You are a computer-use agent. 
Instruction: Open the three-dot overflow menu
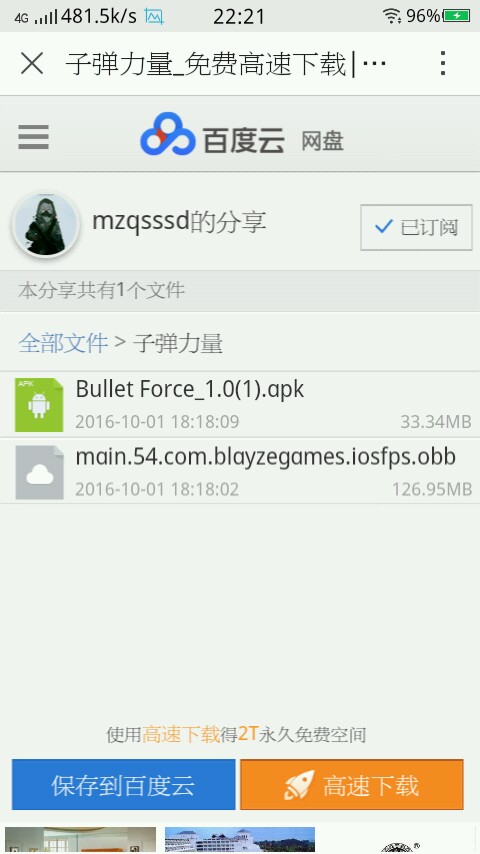click(443, 63)
